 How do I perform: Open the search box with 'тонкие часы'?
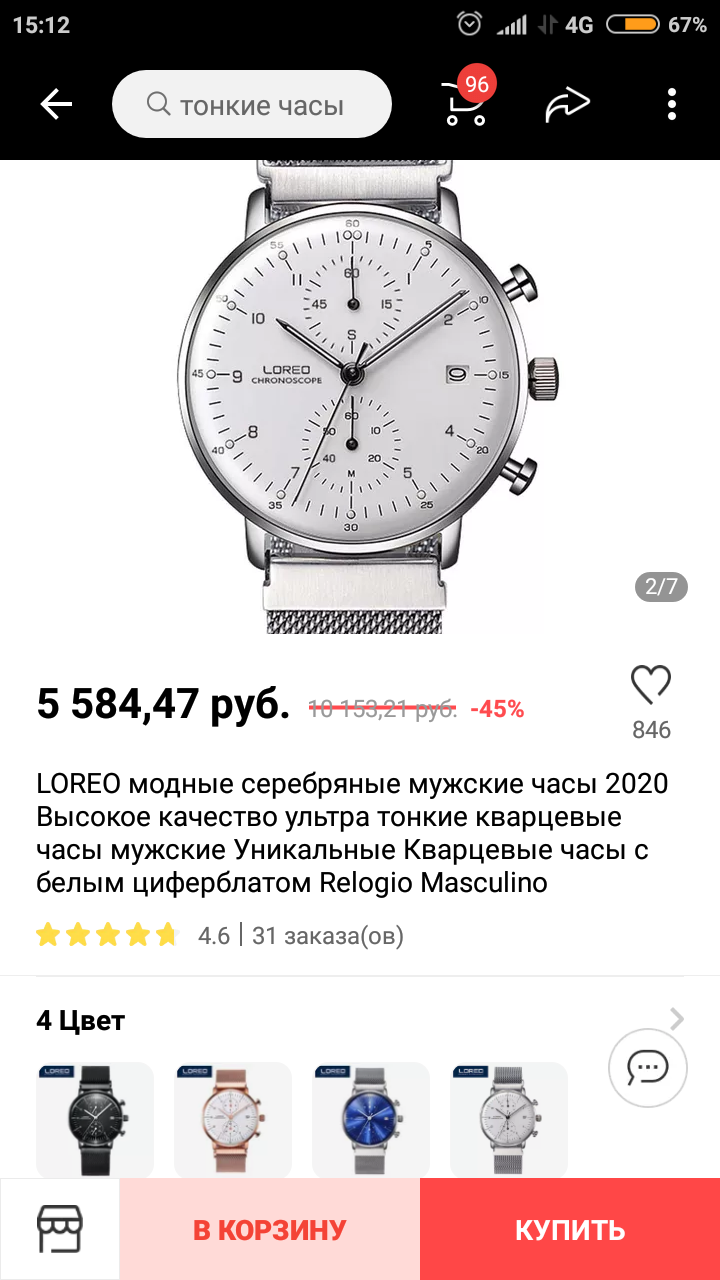[x=252, y=104]
